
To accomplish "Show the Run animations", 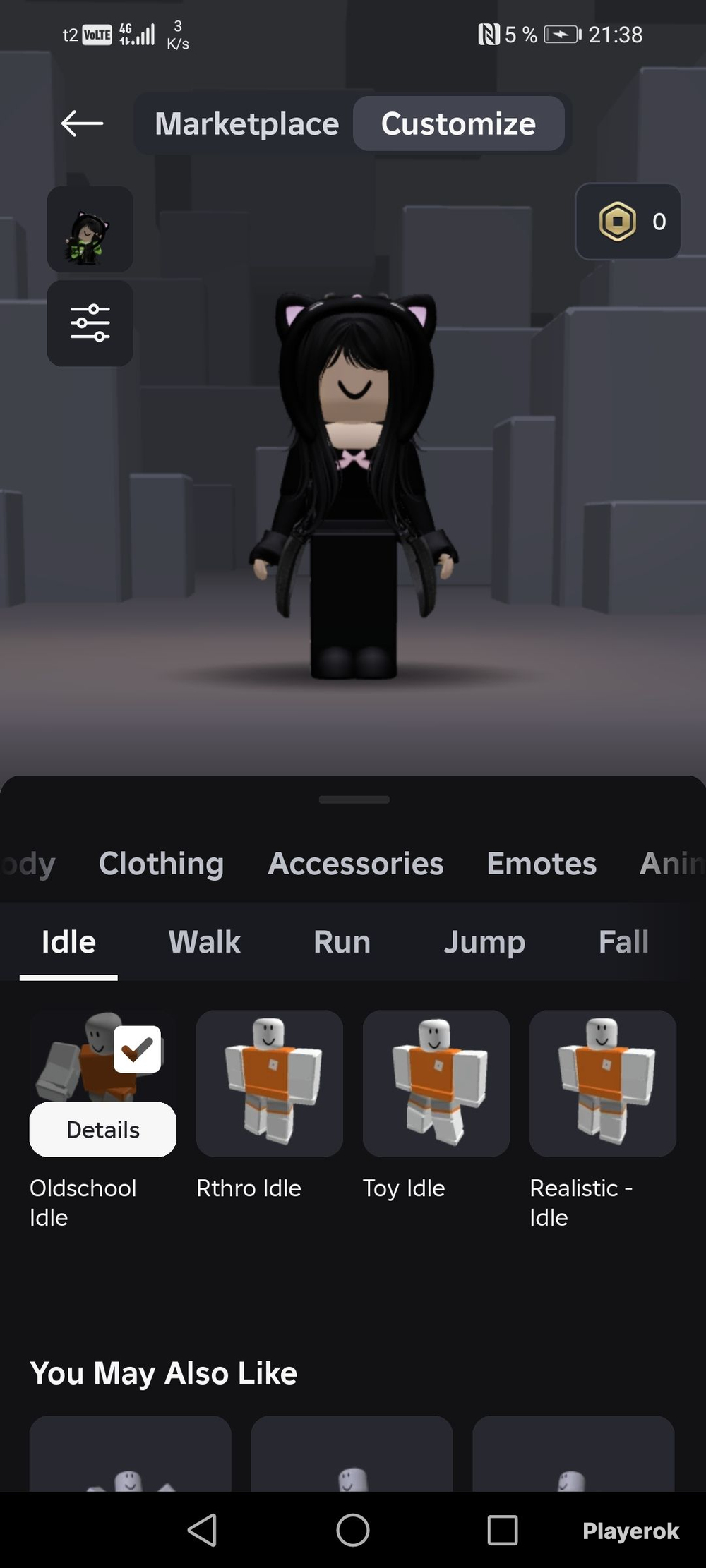I will [x=342, y=942].
